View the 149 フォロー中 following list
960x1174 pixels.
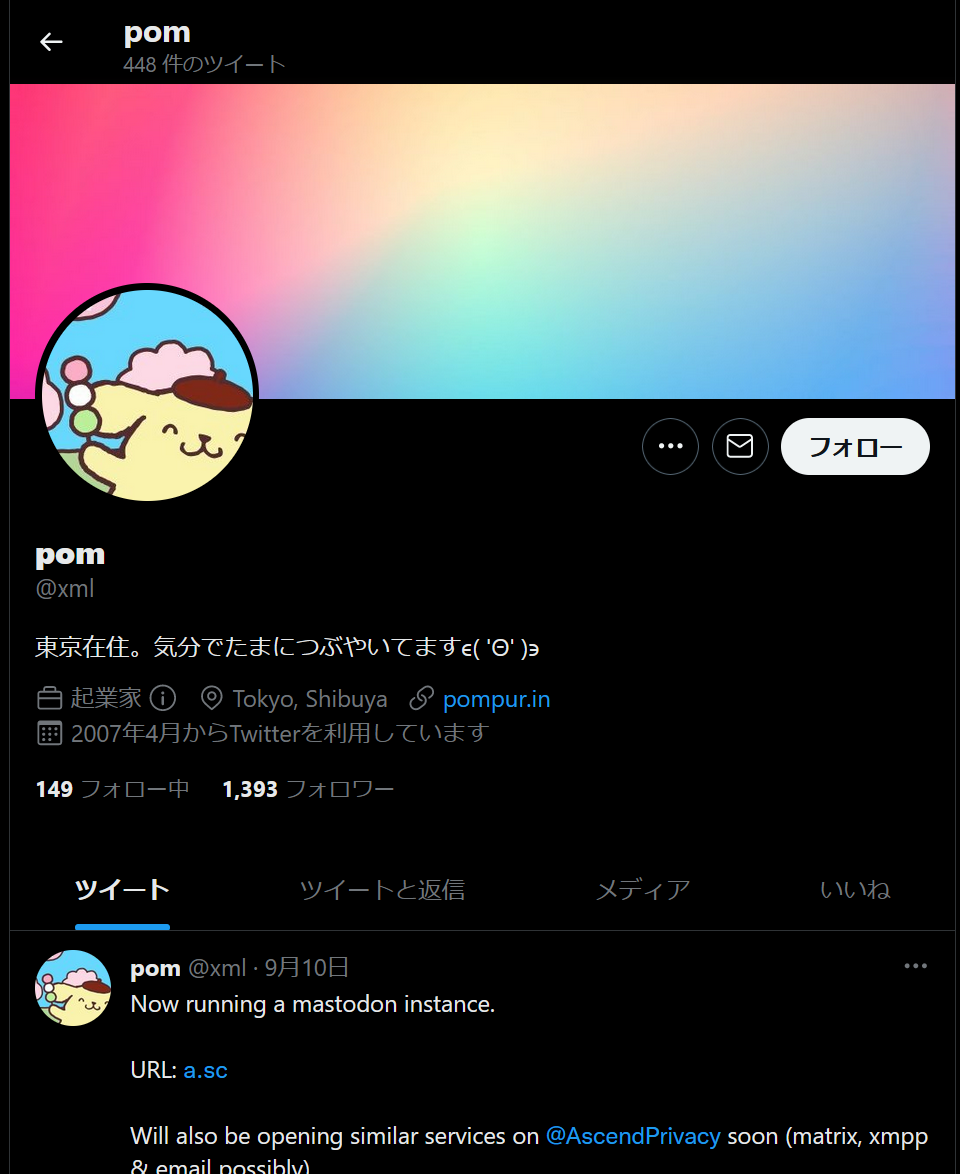112,789
